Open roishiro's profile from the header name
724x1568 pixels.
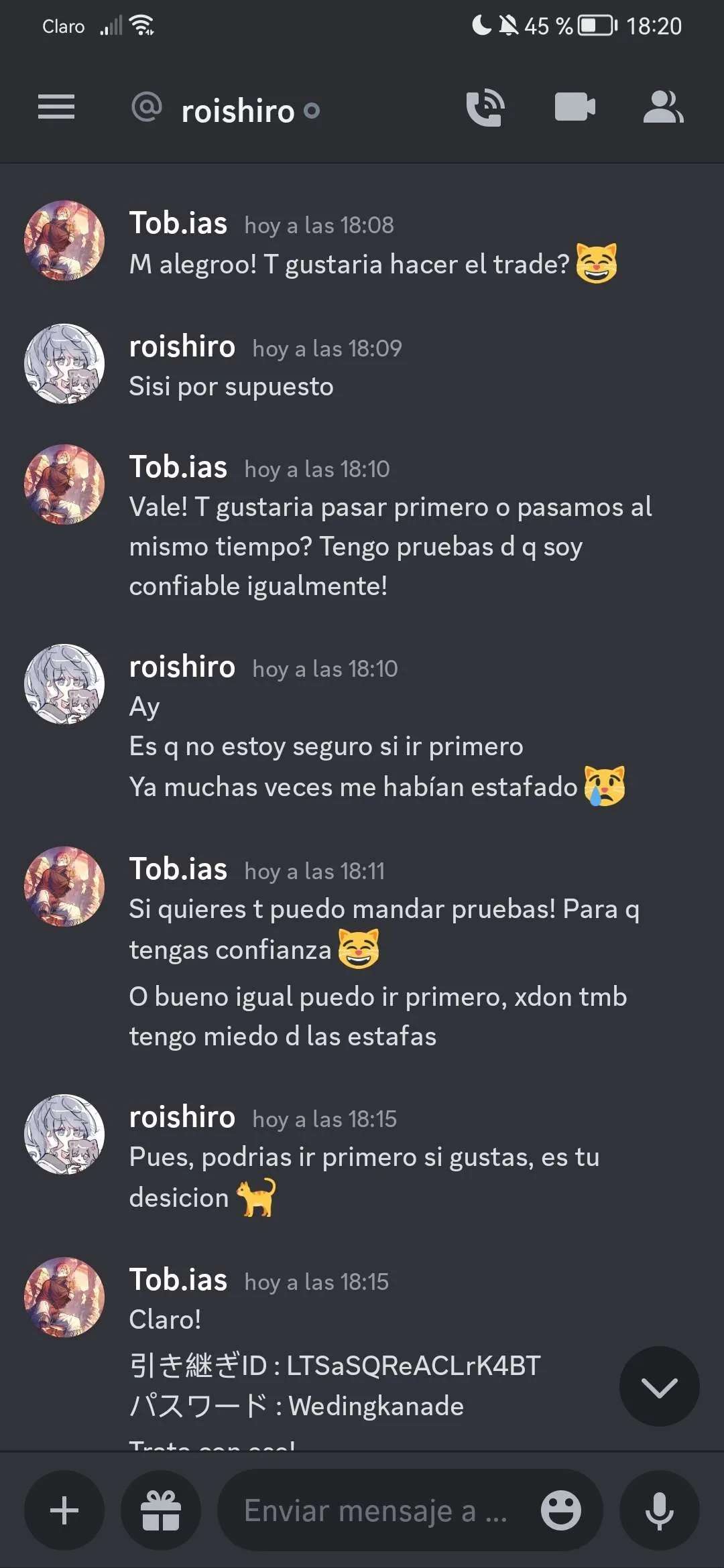pyautogui.click(x=238, y=111)
